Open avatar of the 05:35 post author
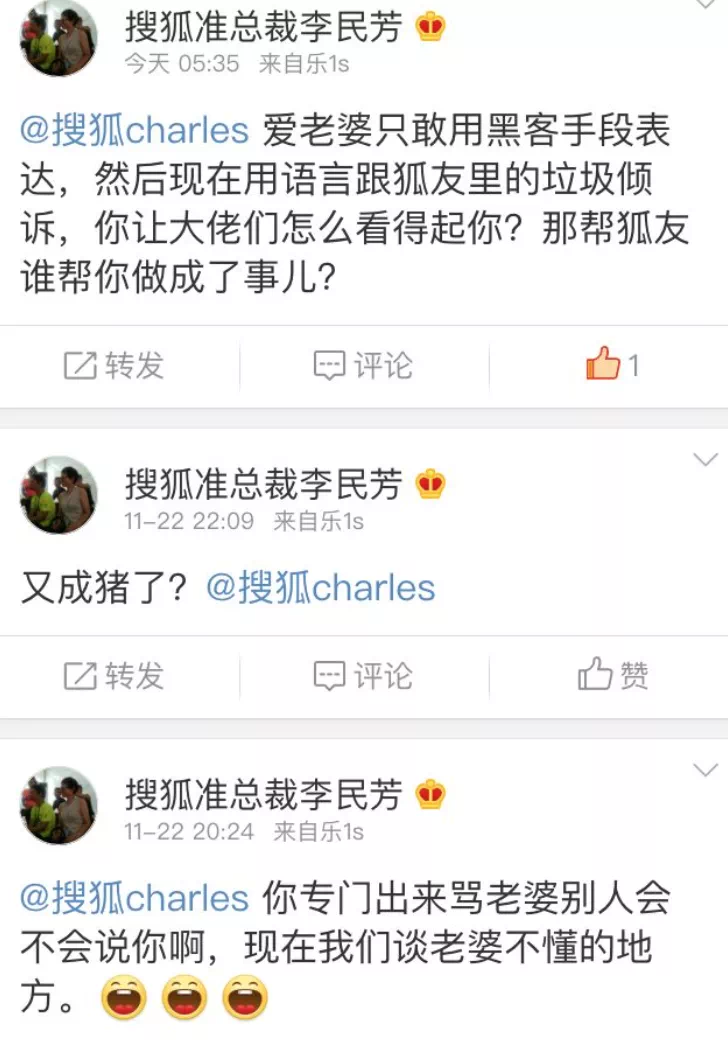This screenshot has width=728, height=1040. (x=58, y=38)
